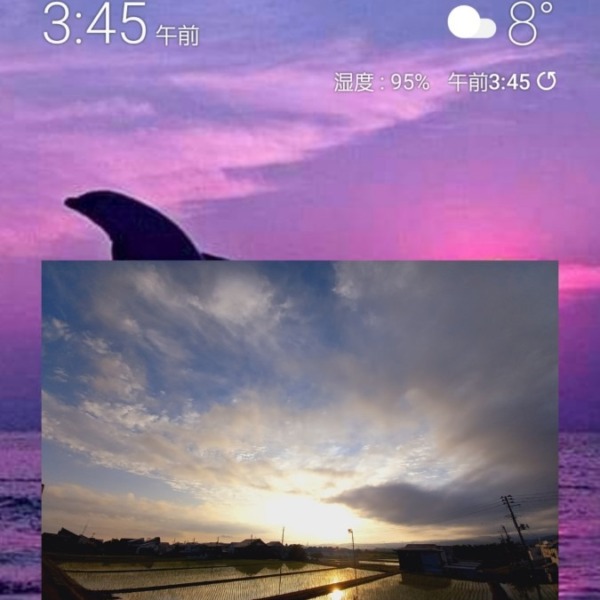Refresh the weather widget
The width and height of the screenshot is (600, 600).
click(x=546, y=82)
